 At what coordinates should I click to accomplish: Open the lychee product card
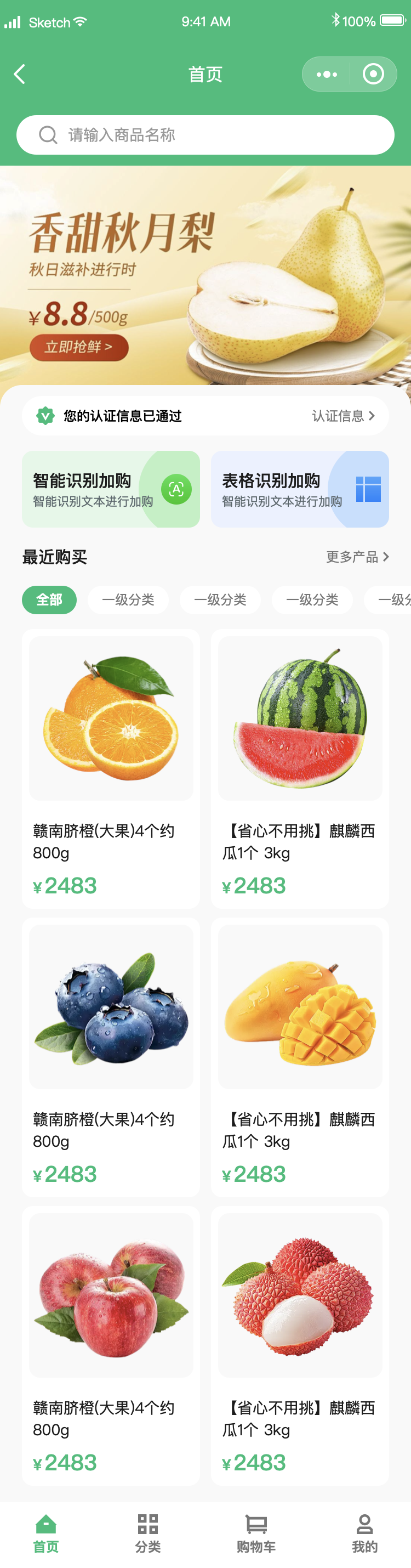tap(300, 1345)
